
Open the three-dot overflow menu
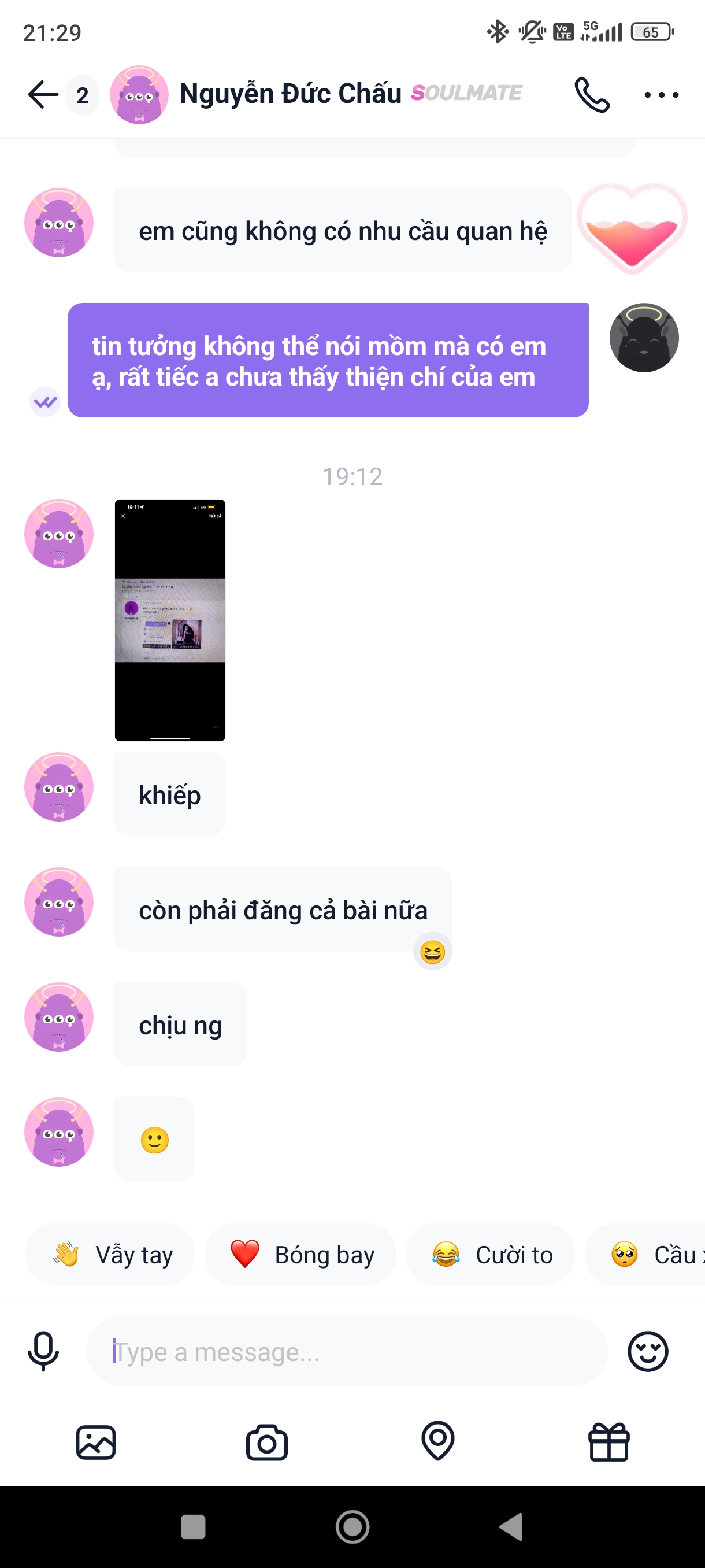661,95
